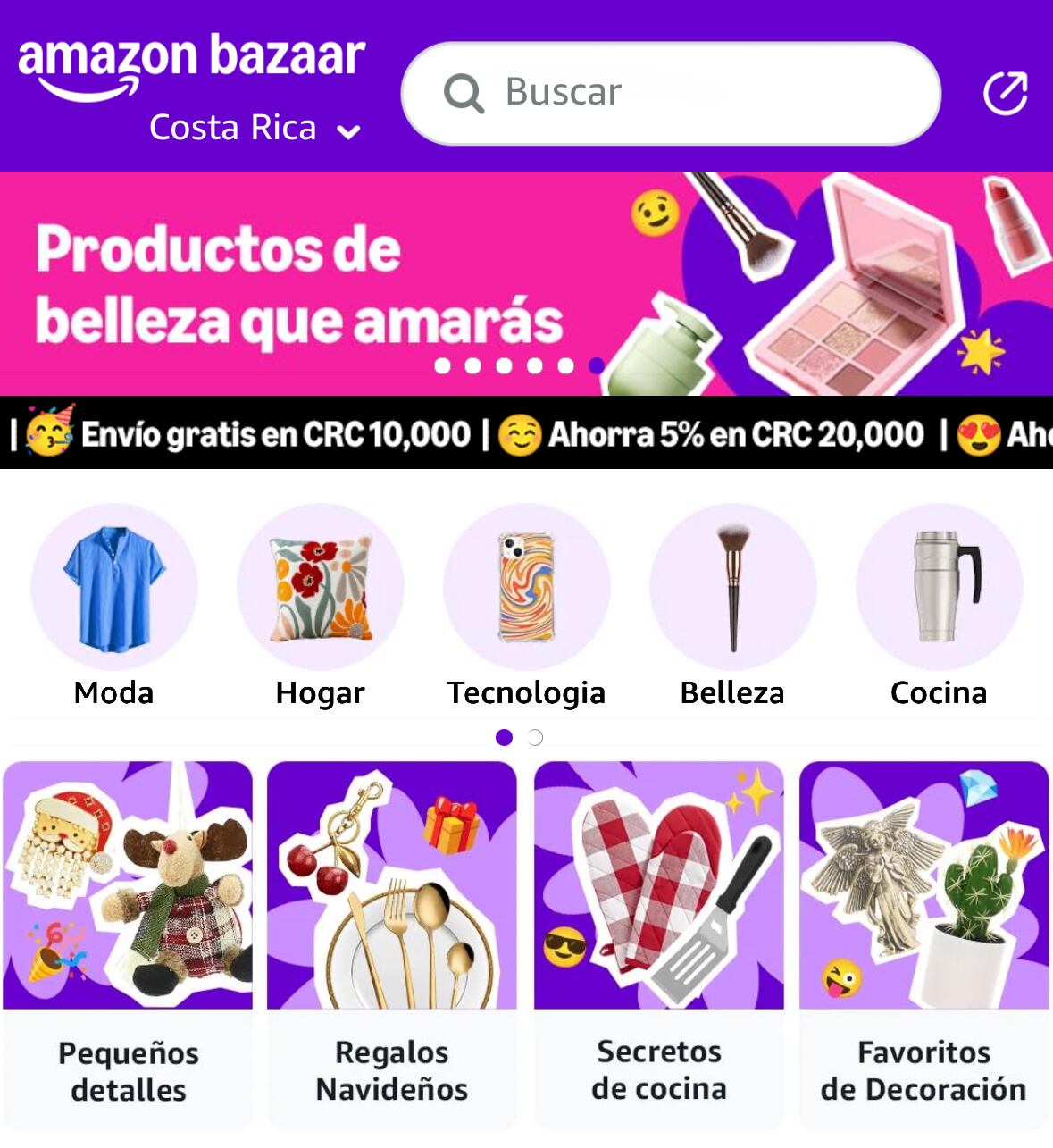
Task: Open the beauty products banner
Action: point(526,283)
